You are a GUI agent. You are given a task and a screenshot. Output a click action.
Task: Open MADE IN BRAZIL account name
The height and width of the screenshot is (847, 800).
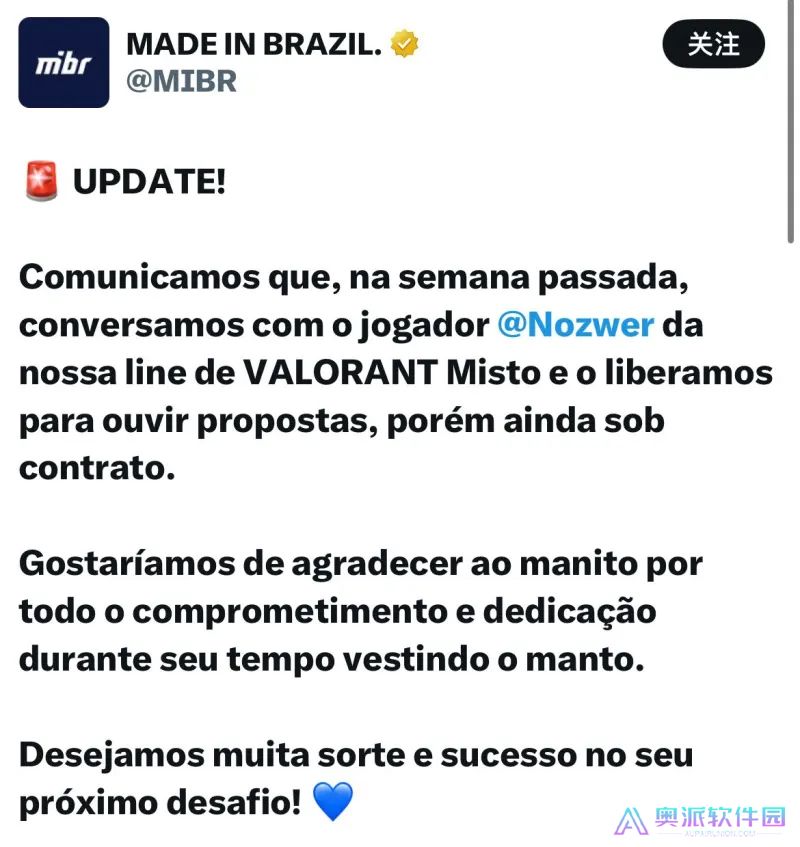pos(254,44)
